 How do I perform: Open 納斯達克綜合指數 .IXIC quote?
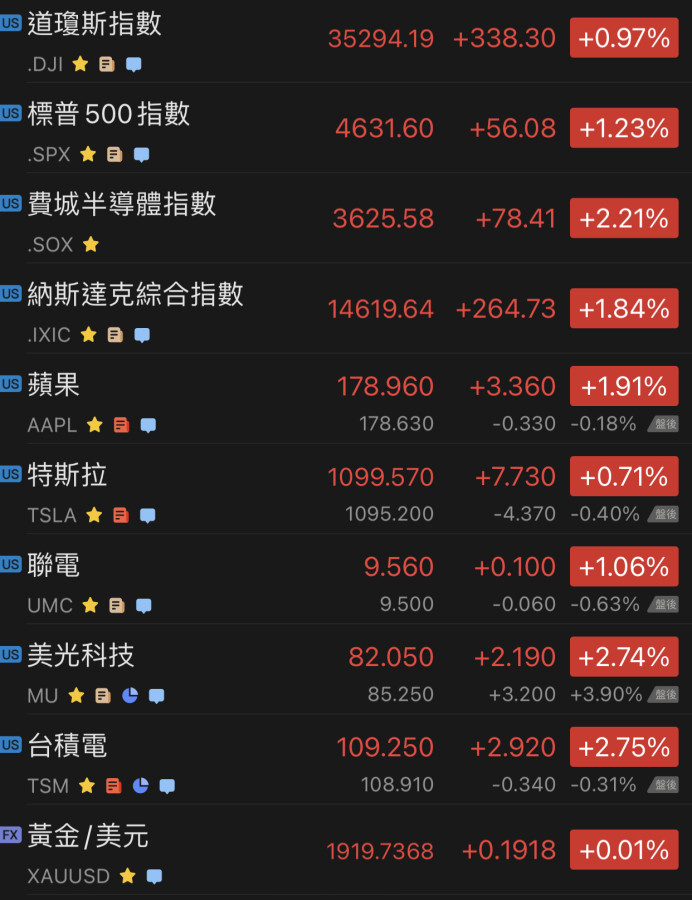[x=136, y=295]
